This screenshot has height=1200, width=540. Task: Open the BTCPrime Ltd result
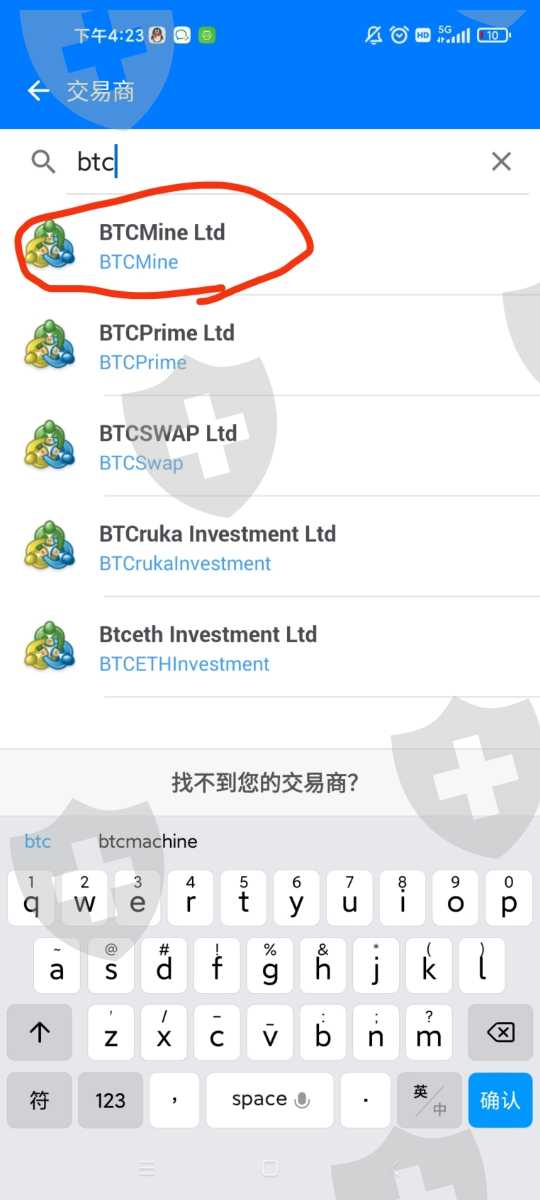(270, 346)
